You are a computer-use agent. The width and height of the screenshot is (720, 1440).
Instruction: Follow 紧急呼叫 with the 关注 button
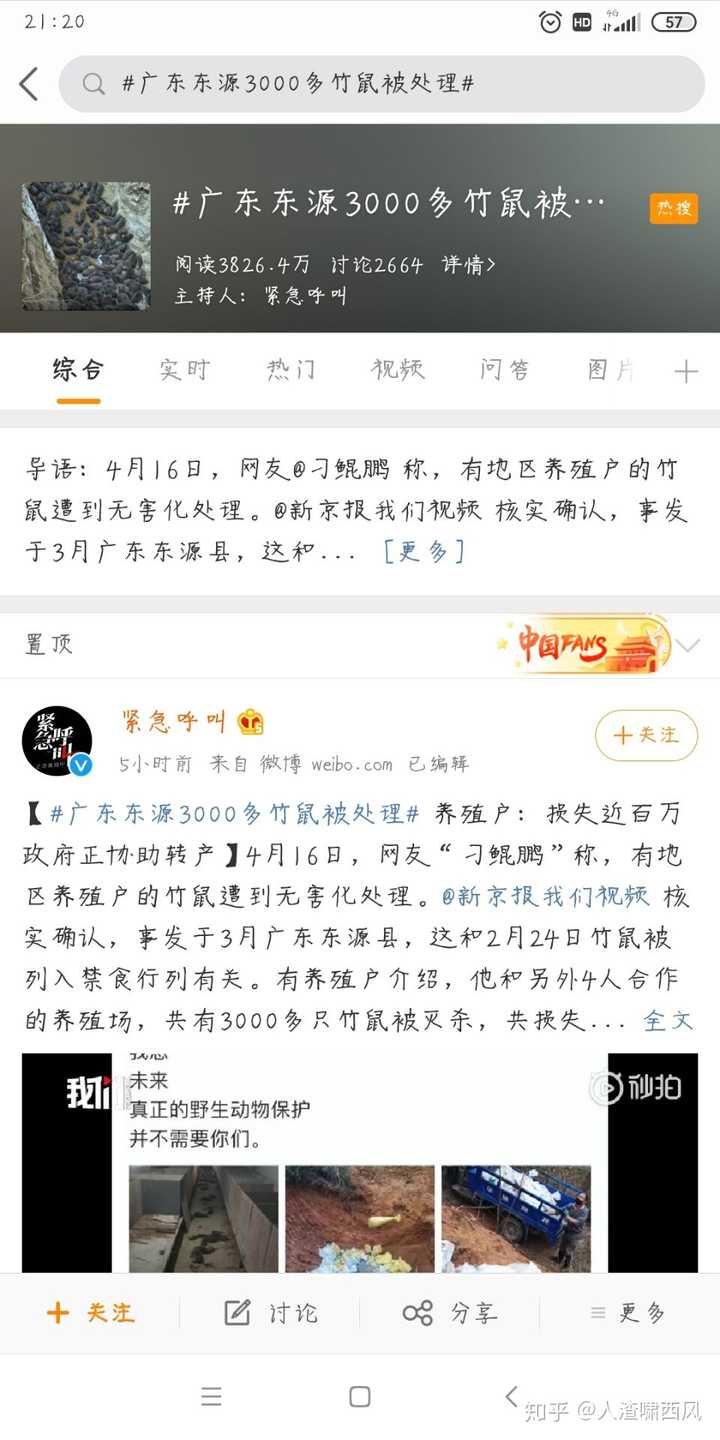(646, 736)
